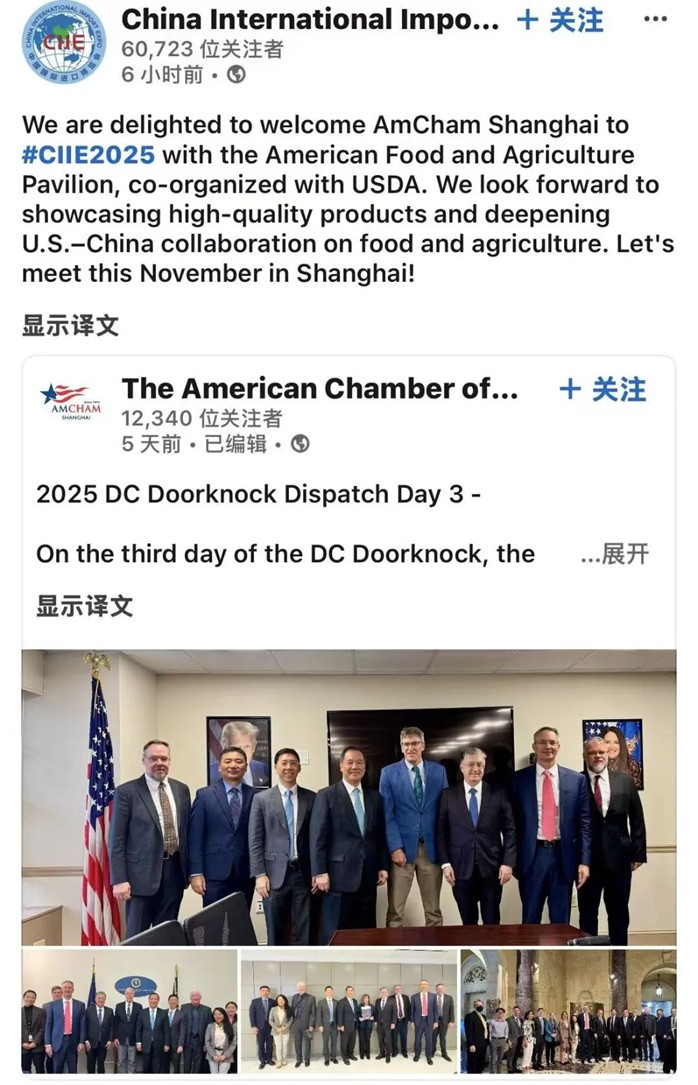
Task: Open the post's overflow menu
Action: coord(655,19)
